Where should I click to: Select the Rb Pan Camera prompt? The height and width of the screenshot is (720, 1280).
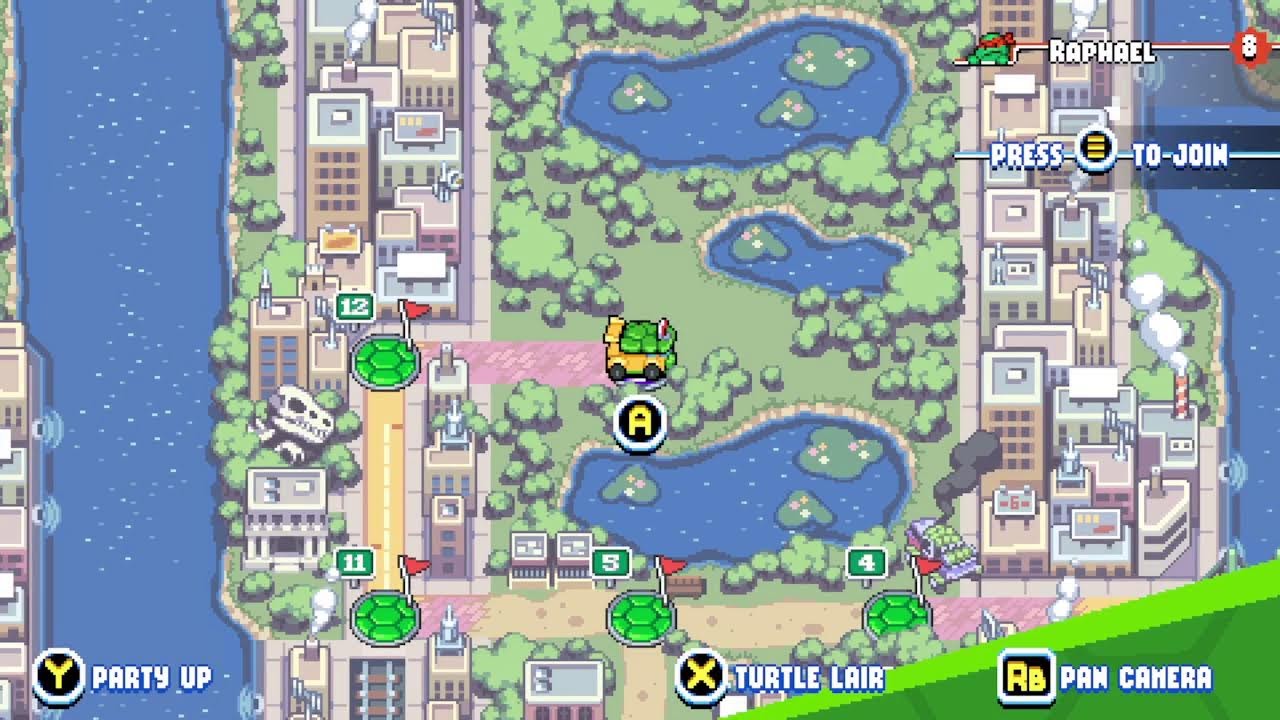click(x=1105, y=677)
